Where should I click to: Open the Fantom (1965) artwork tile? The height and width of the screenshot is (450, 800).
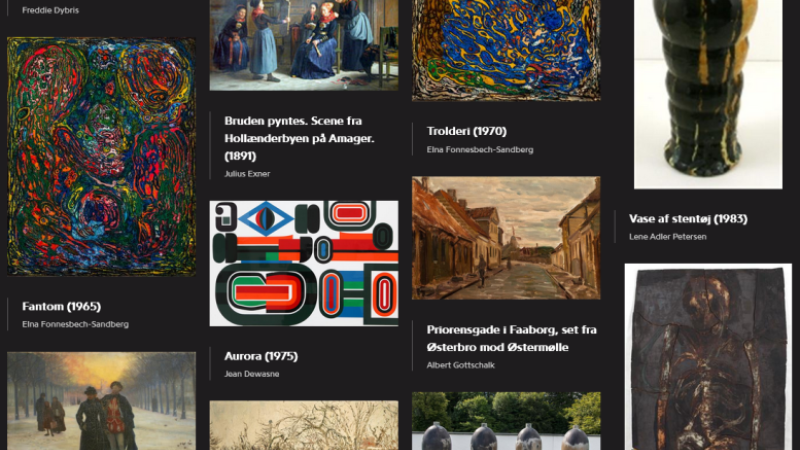pyautogui.click(x=101, y=157)
